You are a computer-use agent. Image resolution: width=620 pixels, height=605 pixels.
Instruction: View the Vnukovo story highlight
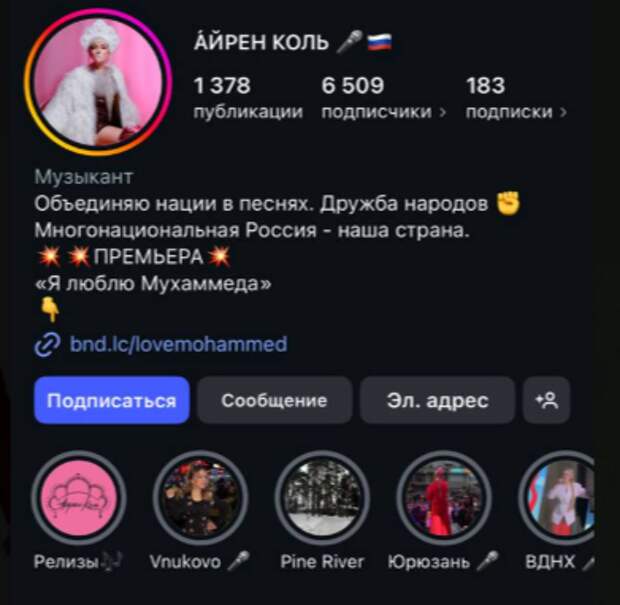[200, 498]
